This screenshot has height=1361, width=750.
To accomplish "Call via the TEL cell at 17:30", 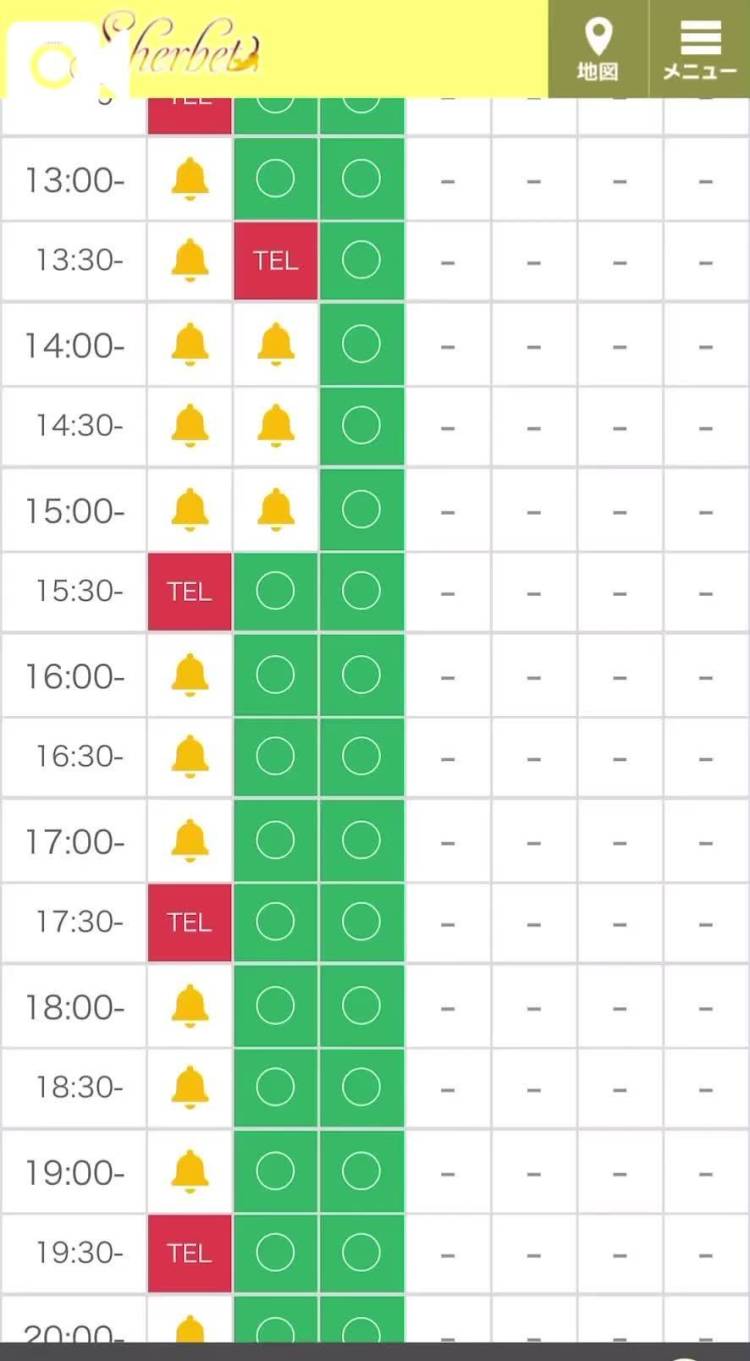I will [190, 922].
